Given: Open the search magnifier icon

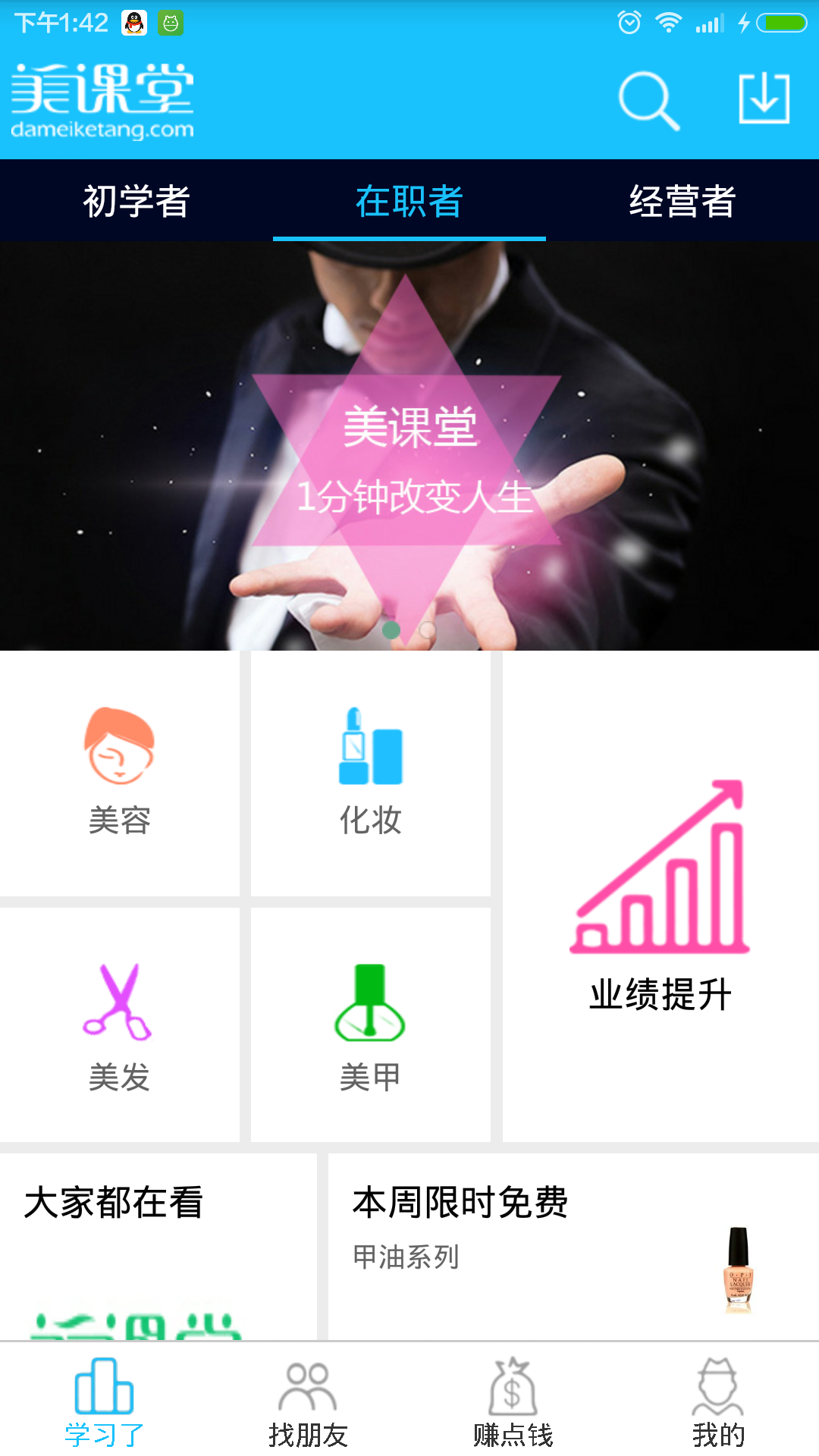Looking at the screenshot, I should coord(649,101).
